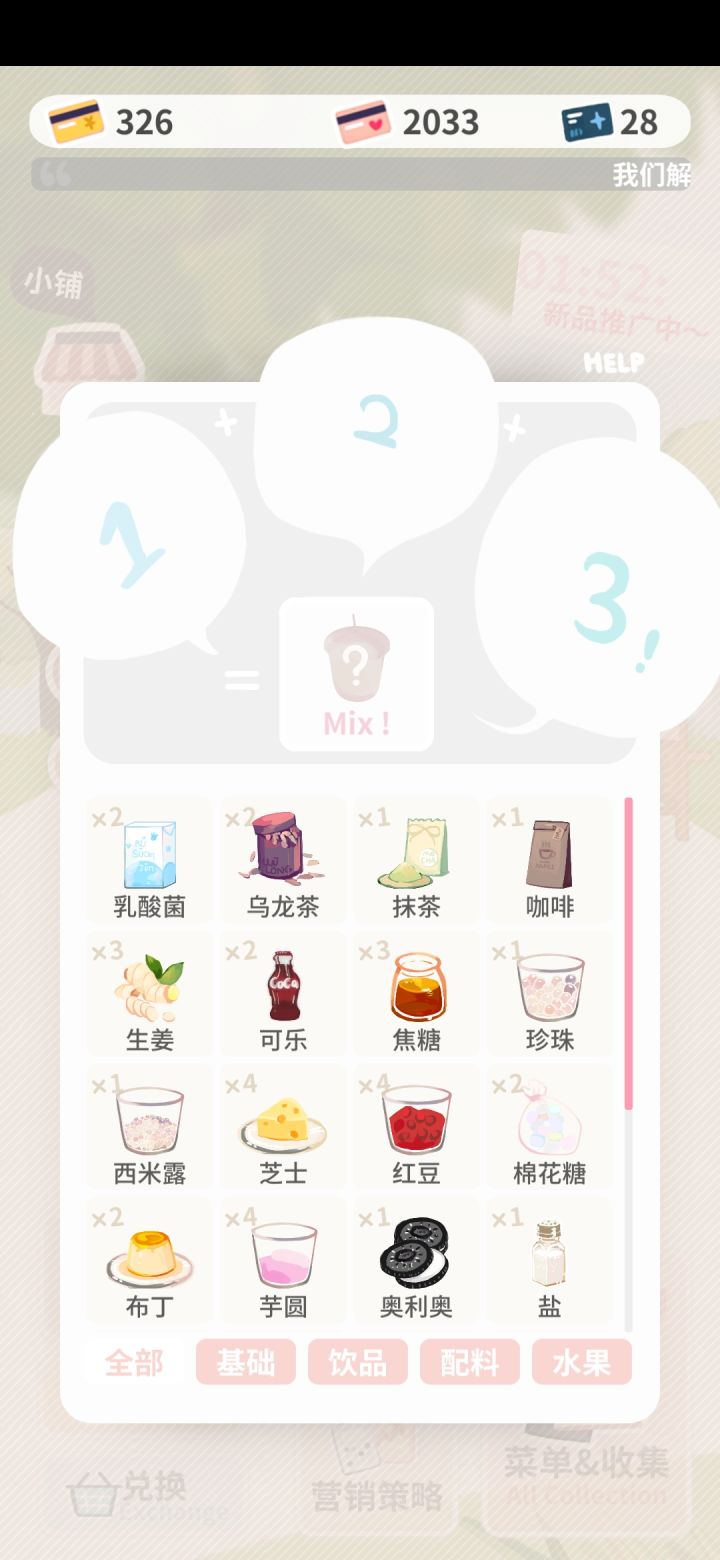The height and width of the screenshot is (1560, 720).
Task: Add the 抹茶 matcha ingredient
Action: coord(415,860)
